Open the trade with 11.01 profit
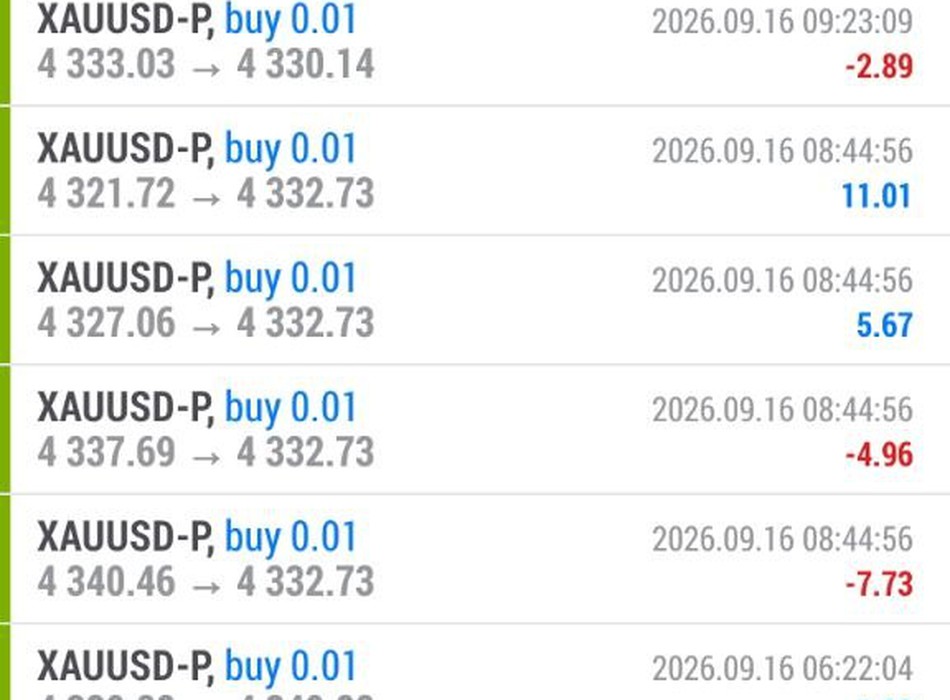The width and height of the screenshot is (950, 700). [x=480, y=171]
